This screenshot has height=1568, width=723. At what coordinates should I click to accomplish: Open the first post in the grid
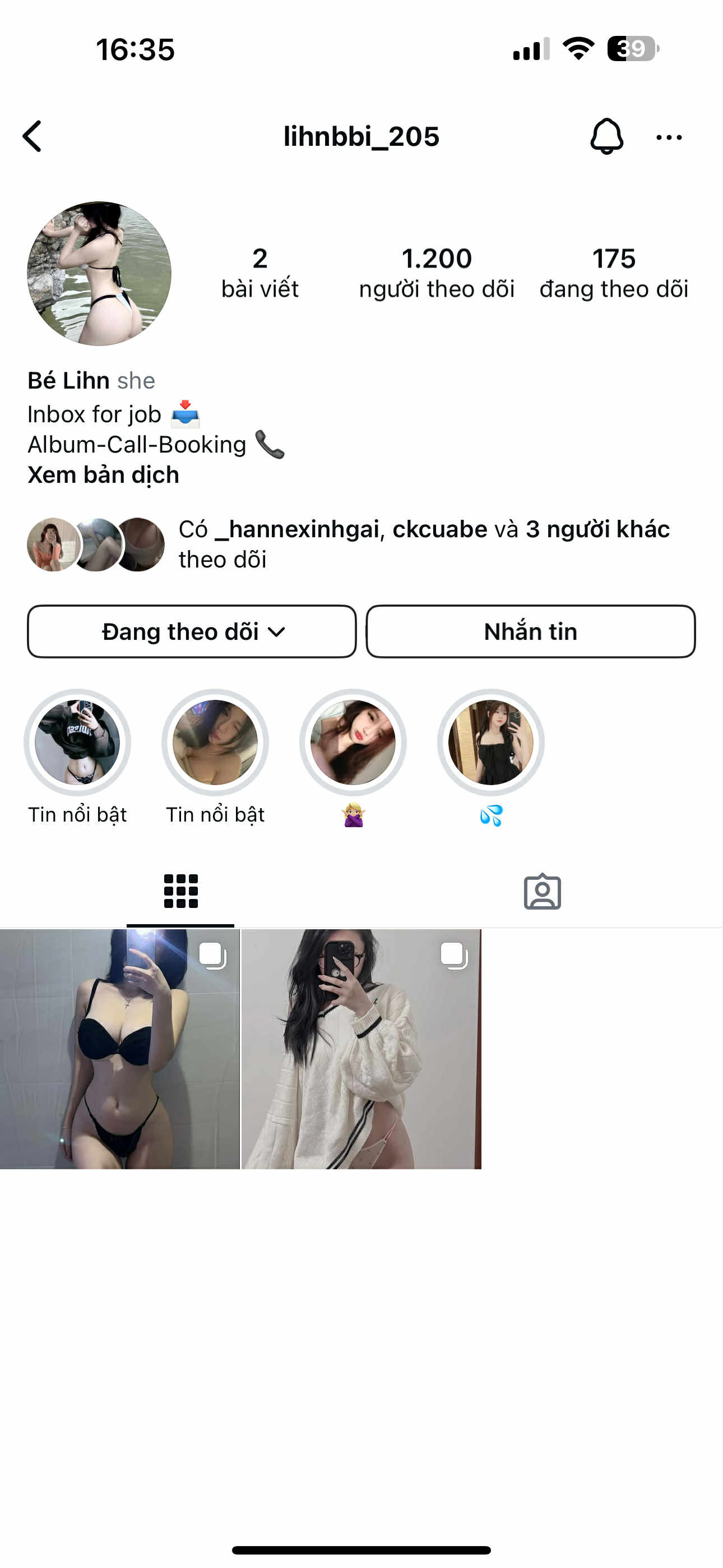pos(120,1049)
